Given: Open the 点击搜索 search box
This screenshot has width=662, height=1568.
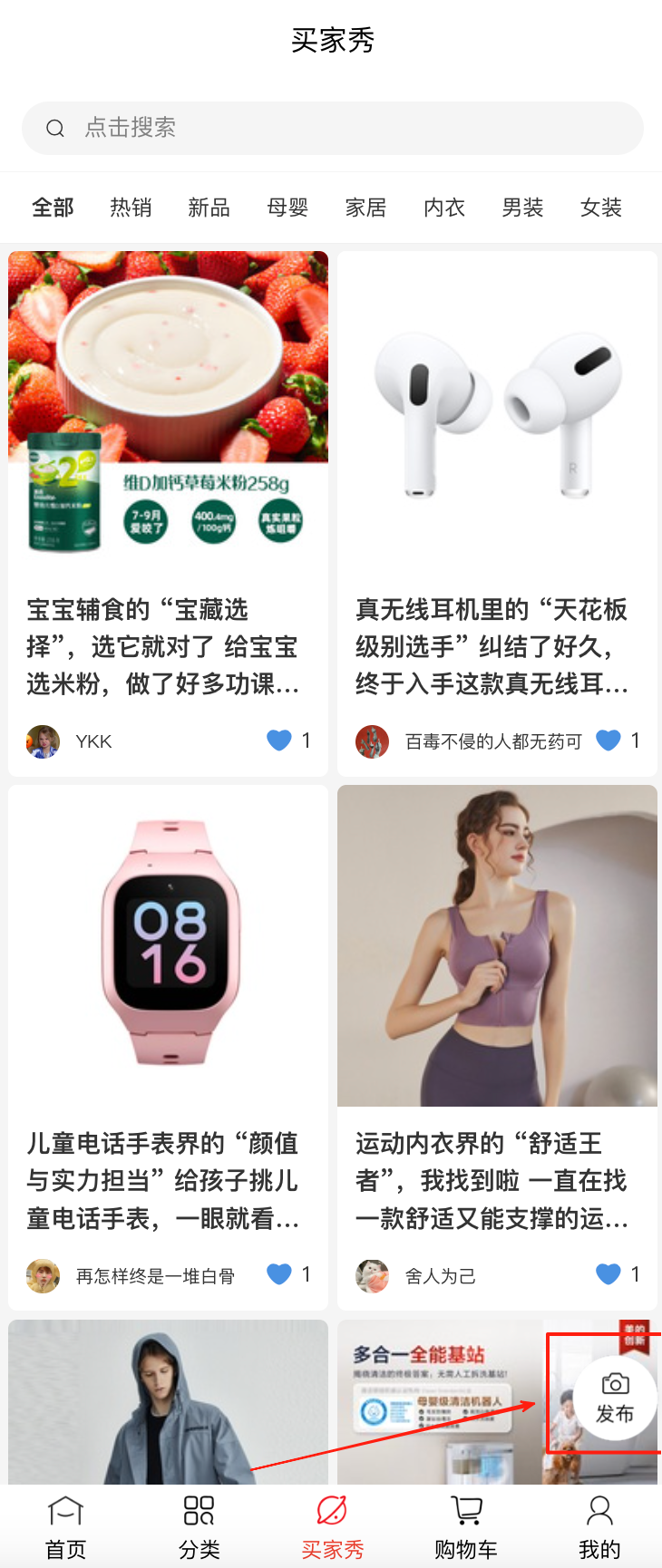Looking at the screenshot, I should pyautogui.click(x=332, y=128).
